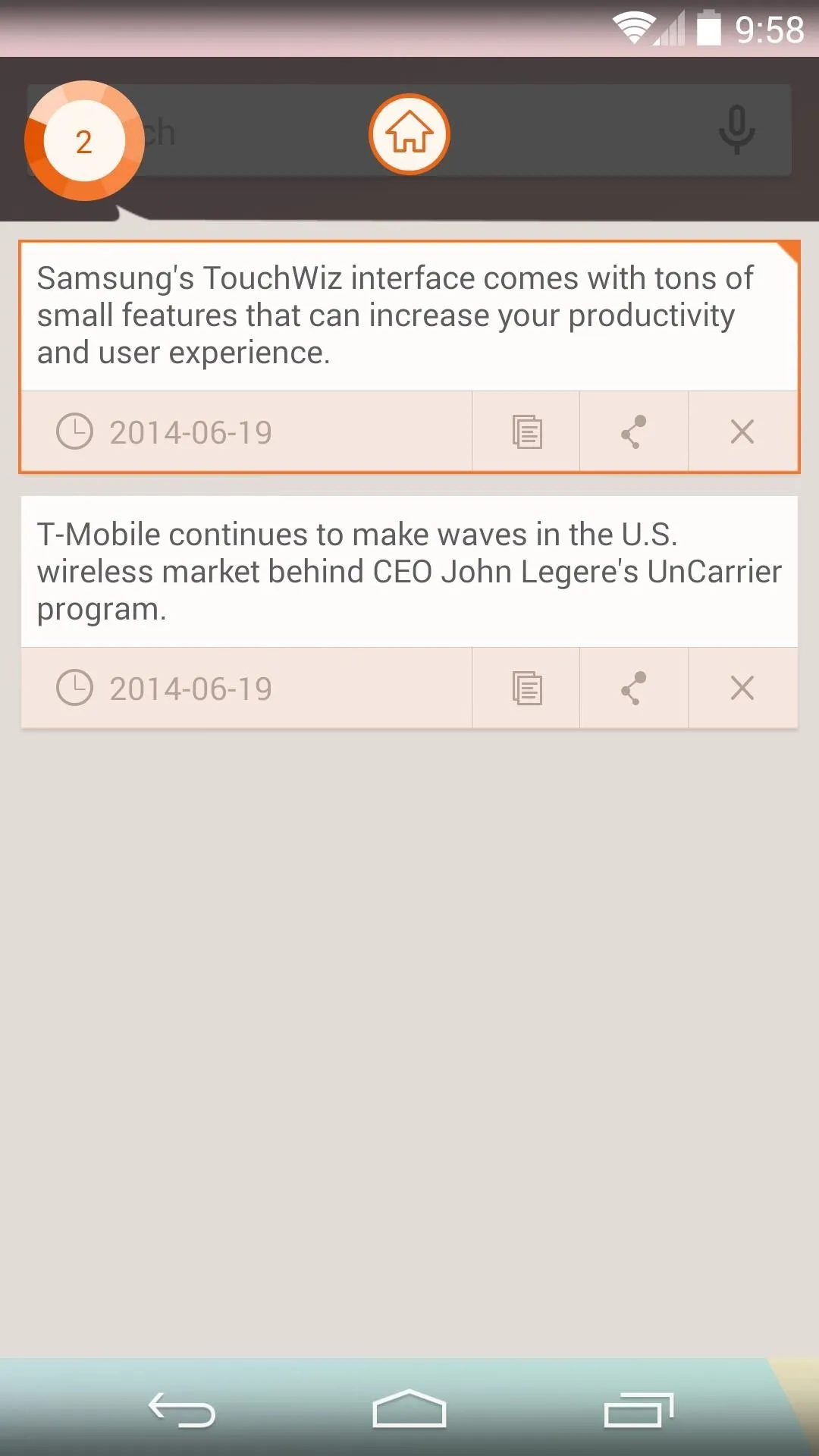The image size is (819, 1456).
Task: Open the Samsung TouchWiz clip card
Action: 409,316
